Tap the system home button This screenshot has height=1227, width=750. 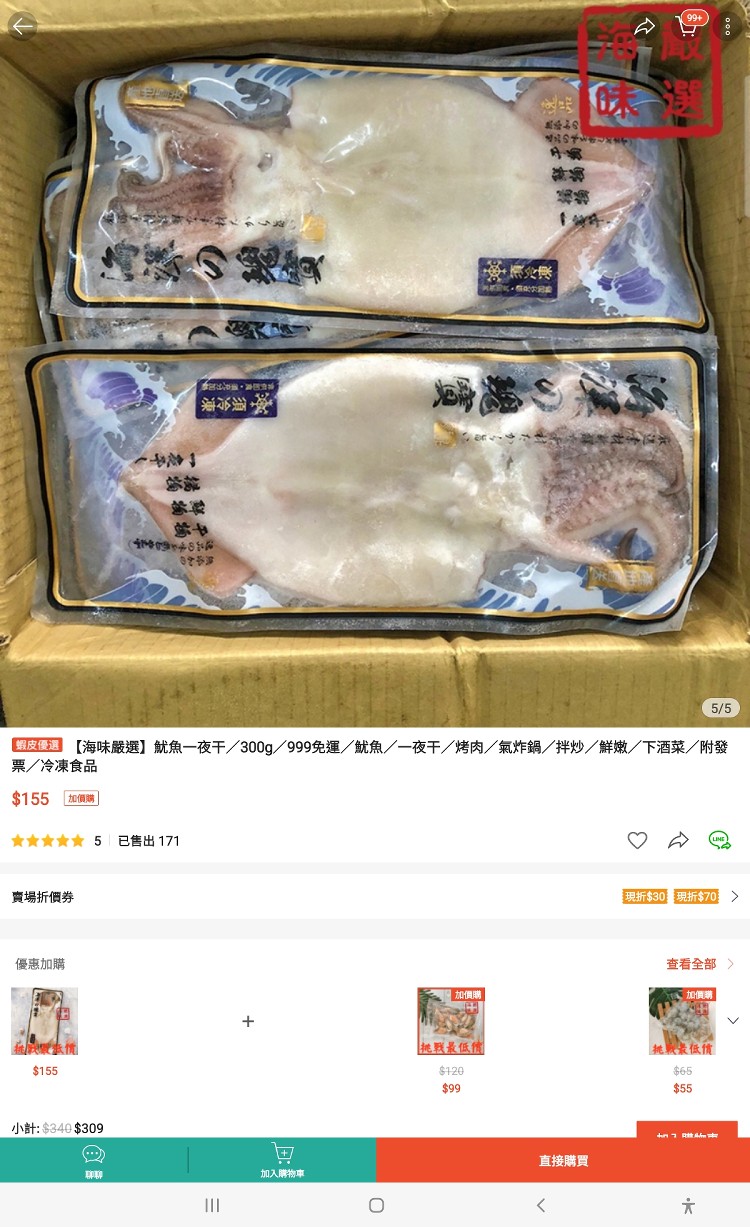376,1205
